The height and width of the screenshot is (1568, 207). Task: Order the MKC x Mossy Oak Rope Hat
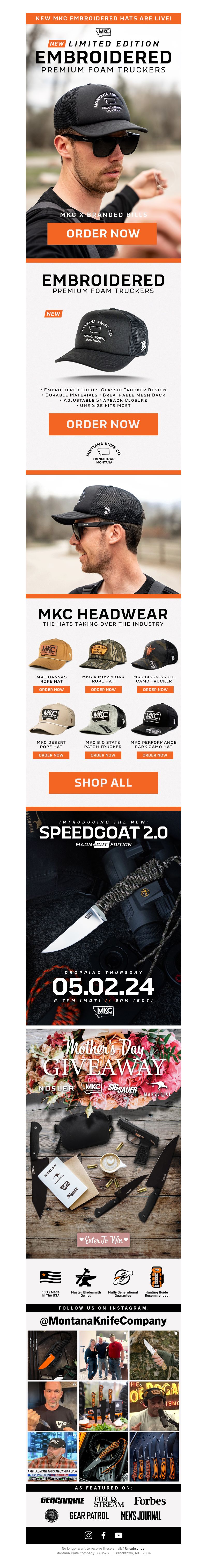(103, 690)
